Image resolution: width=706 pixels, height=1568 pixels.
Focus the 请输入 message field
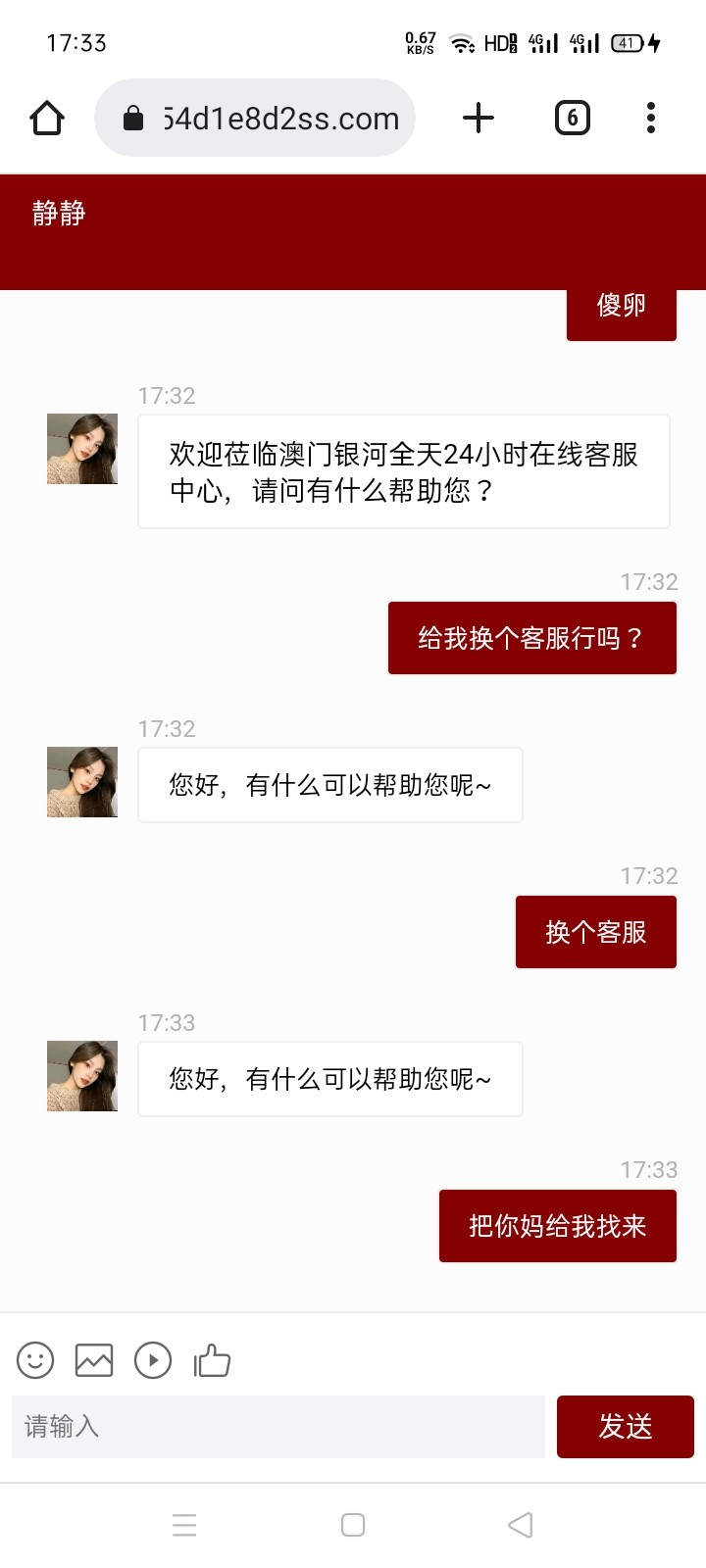coord(278,1426)
